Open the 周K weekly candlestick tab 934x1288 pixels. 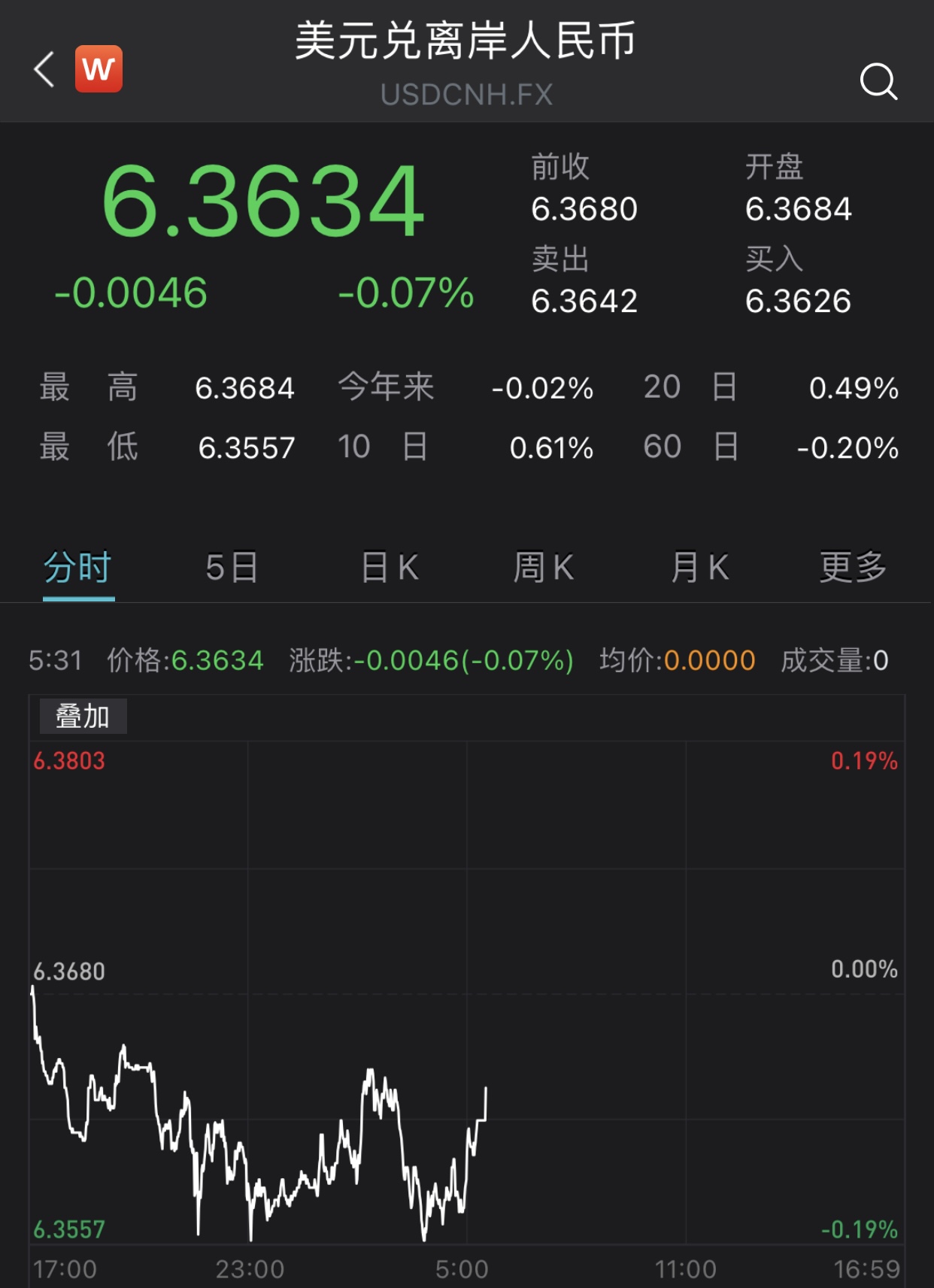coord(544,568)
